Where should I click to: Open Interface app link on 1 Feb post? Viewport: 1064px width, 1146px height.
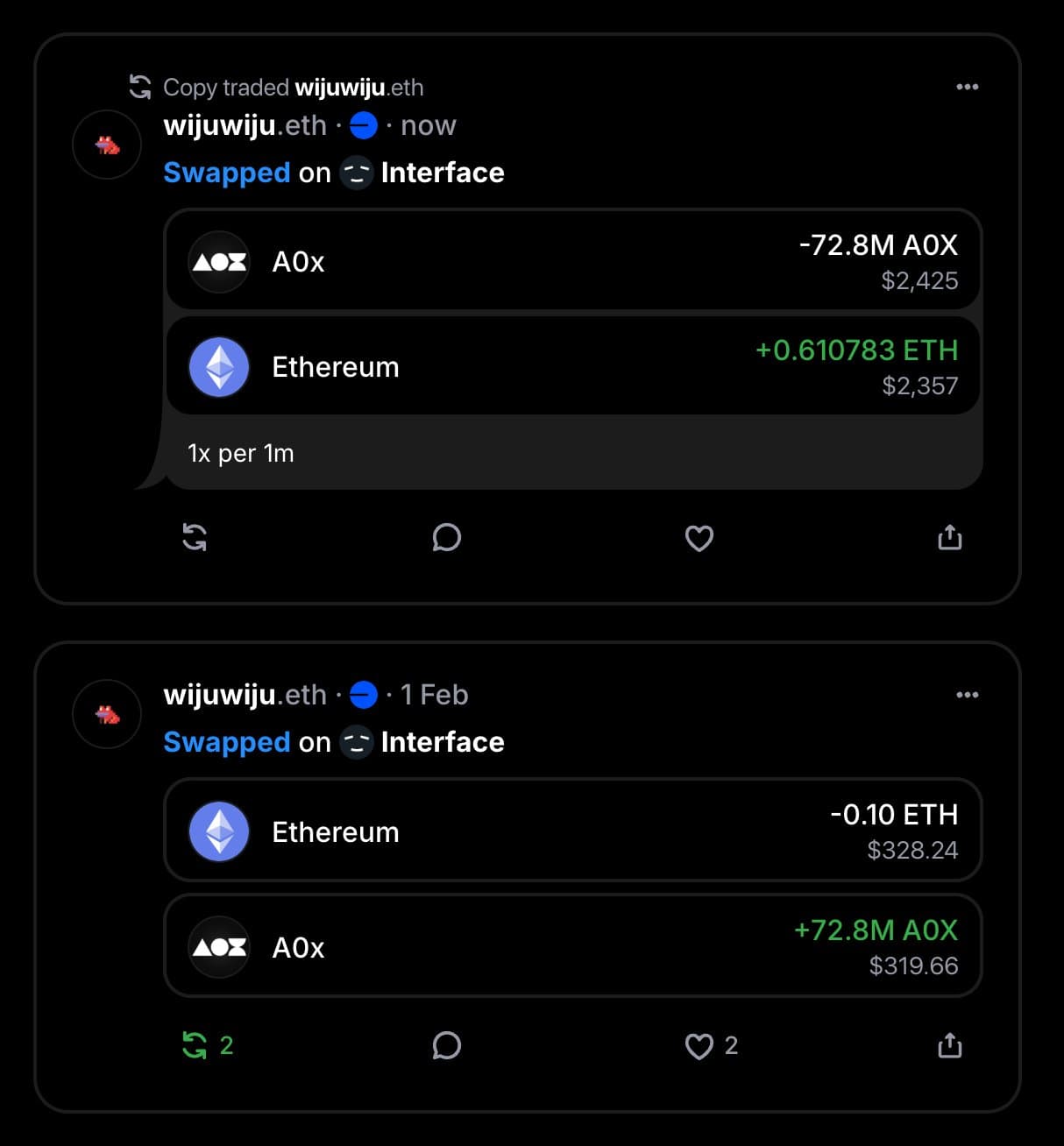click(442, 742)
